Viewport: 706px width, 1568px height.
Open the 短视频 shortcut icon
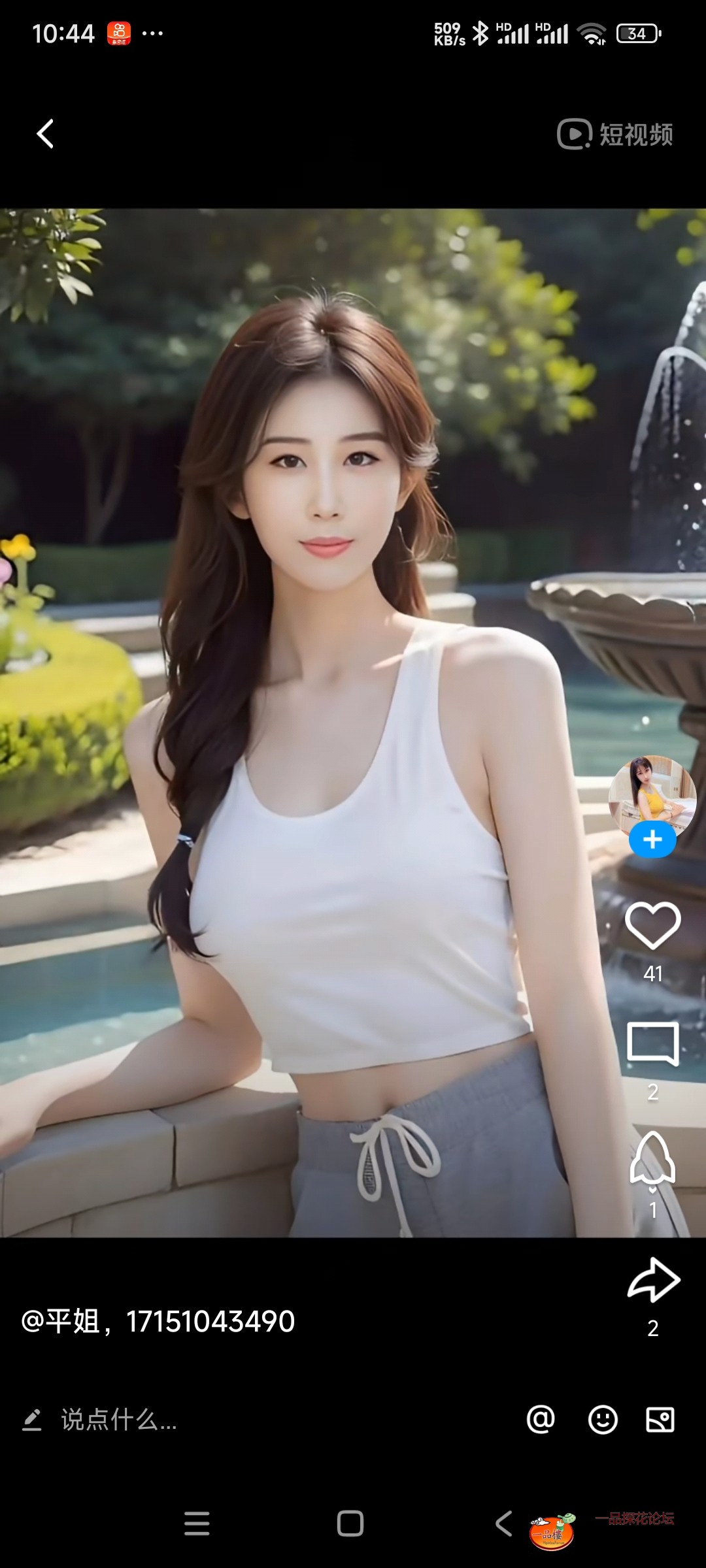(x=614, y=134)
